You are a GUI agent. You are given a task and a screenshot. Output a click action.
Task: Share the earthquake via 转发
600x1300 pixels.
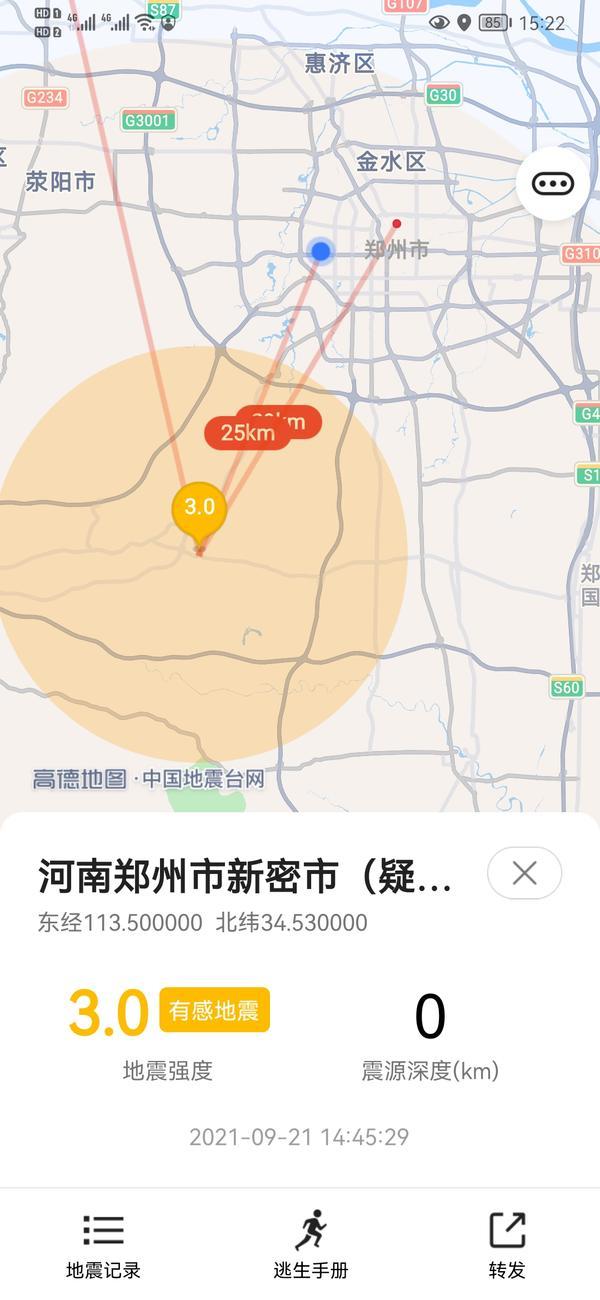coord(507,1244)
